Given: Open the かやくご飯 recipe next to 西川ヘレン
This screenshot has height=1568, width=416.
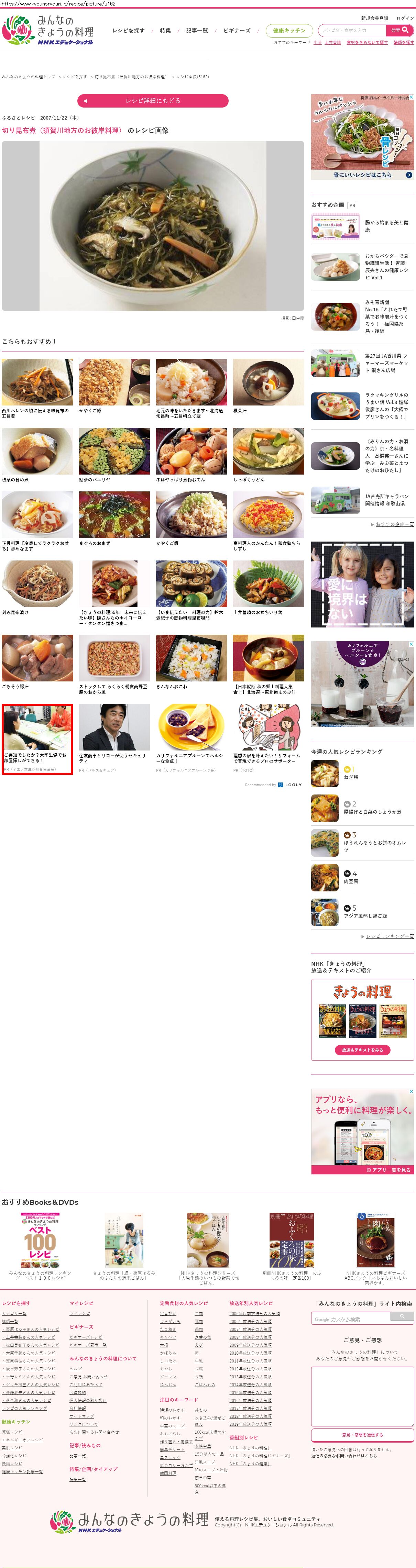Looking at the screenshot, I should click(114, 382).
